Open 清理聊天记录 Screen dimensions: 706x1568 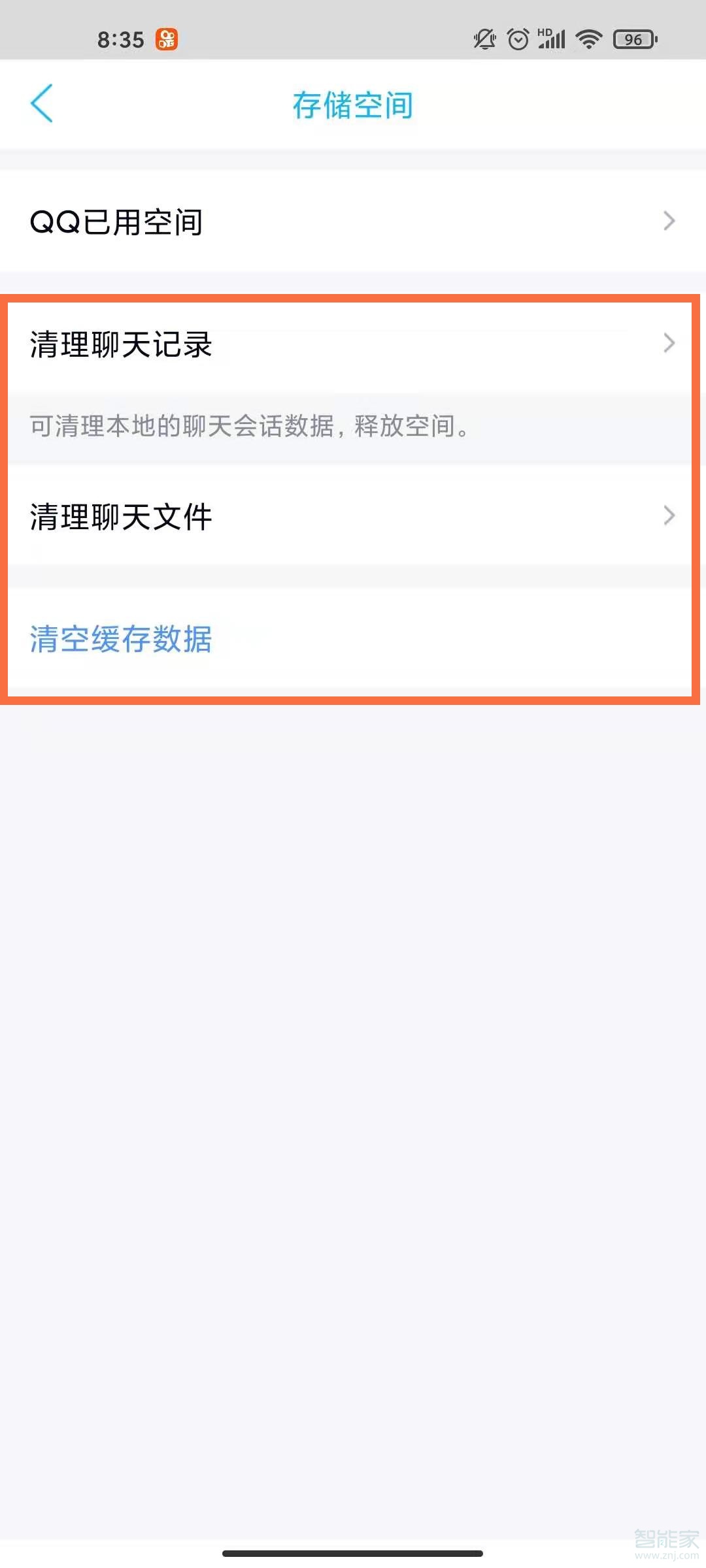(353, 344)
